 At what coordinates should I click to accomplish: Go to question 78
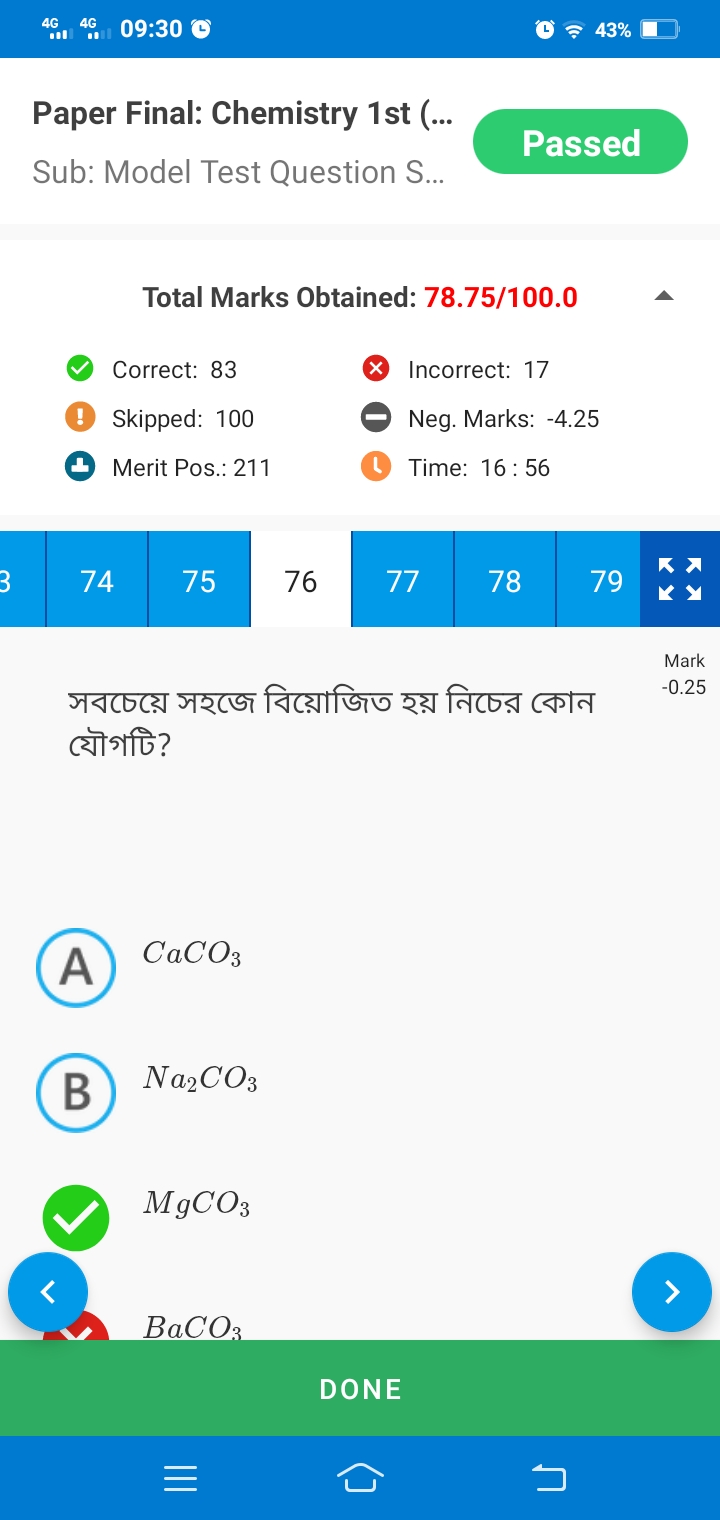(x=505, y=581)
